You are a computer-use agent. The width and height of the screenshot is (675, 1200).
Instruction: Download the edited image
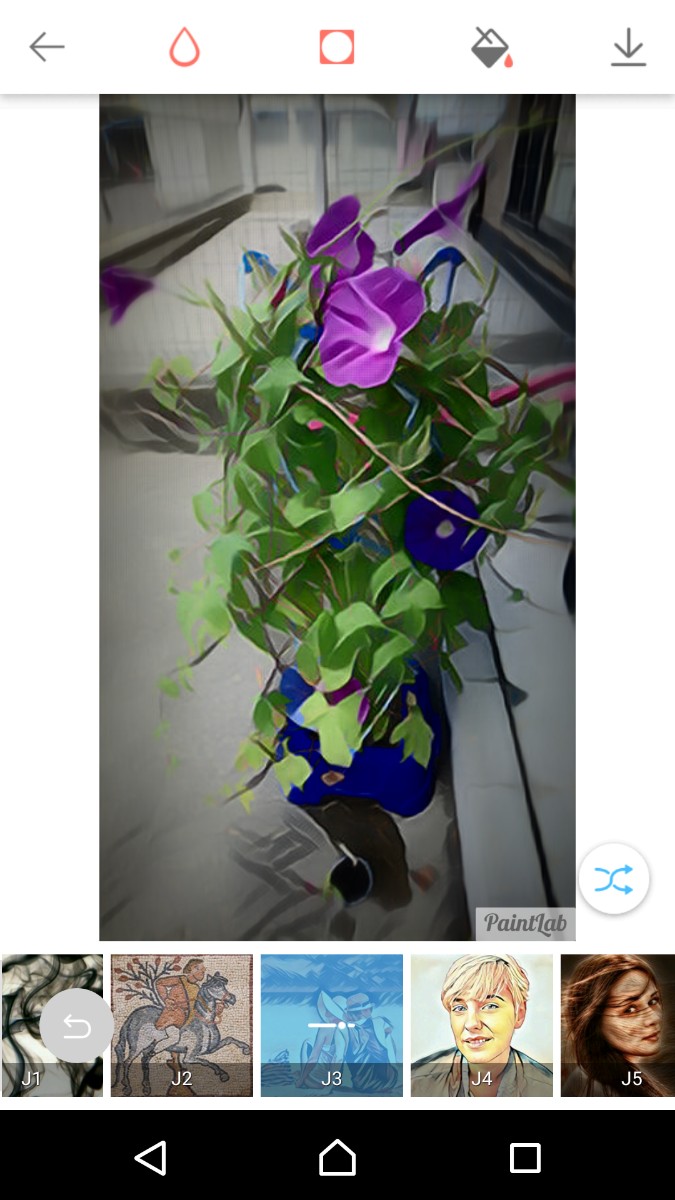click(628, 47)
